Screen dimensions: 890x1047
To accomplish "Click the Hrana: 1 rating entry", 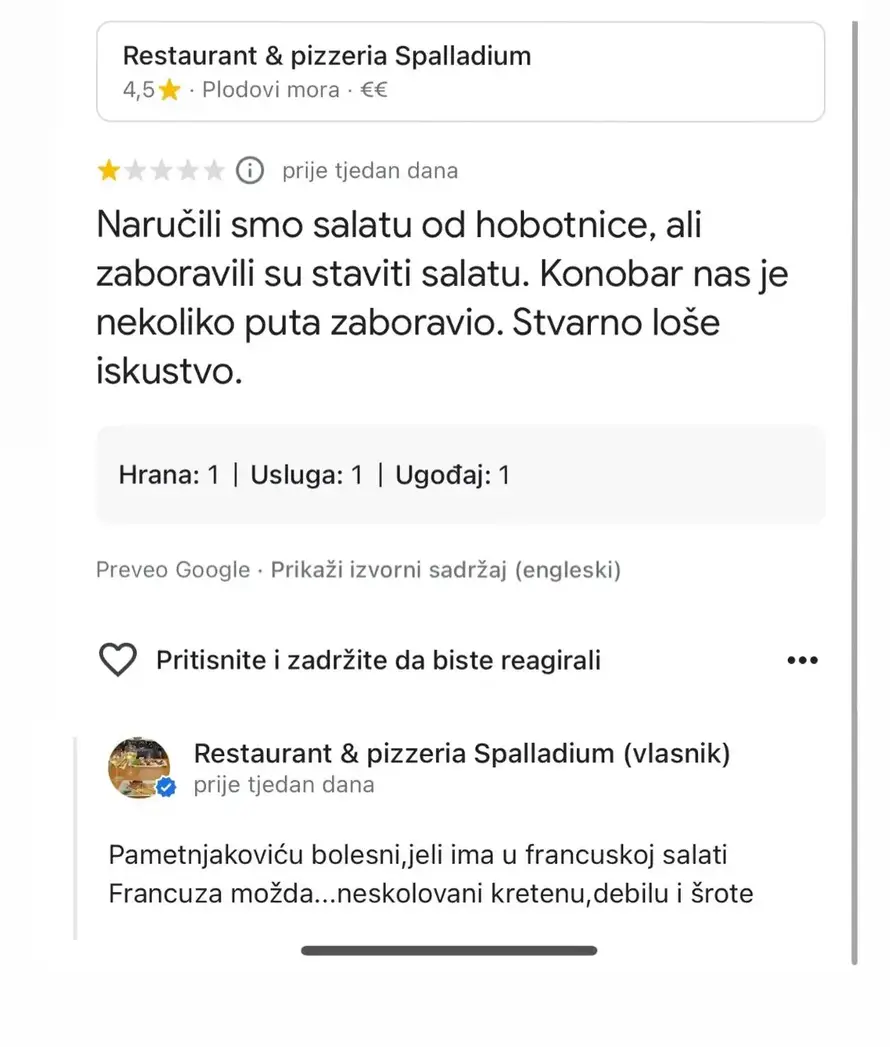I will (x=165, y=475).
